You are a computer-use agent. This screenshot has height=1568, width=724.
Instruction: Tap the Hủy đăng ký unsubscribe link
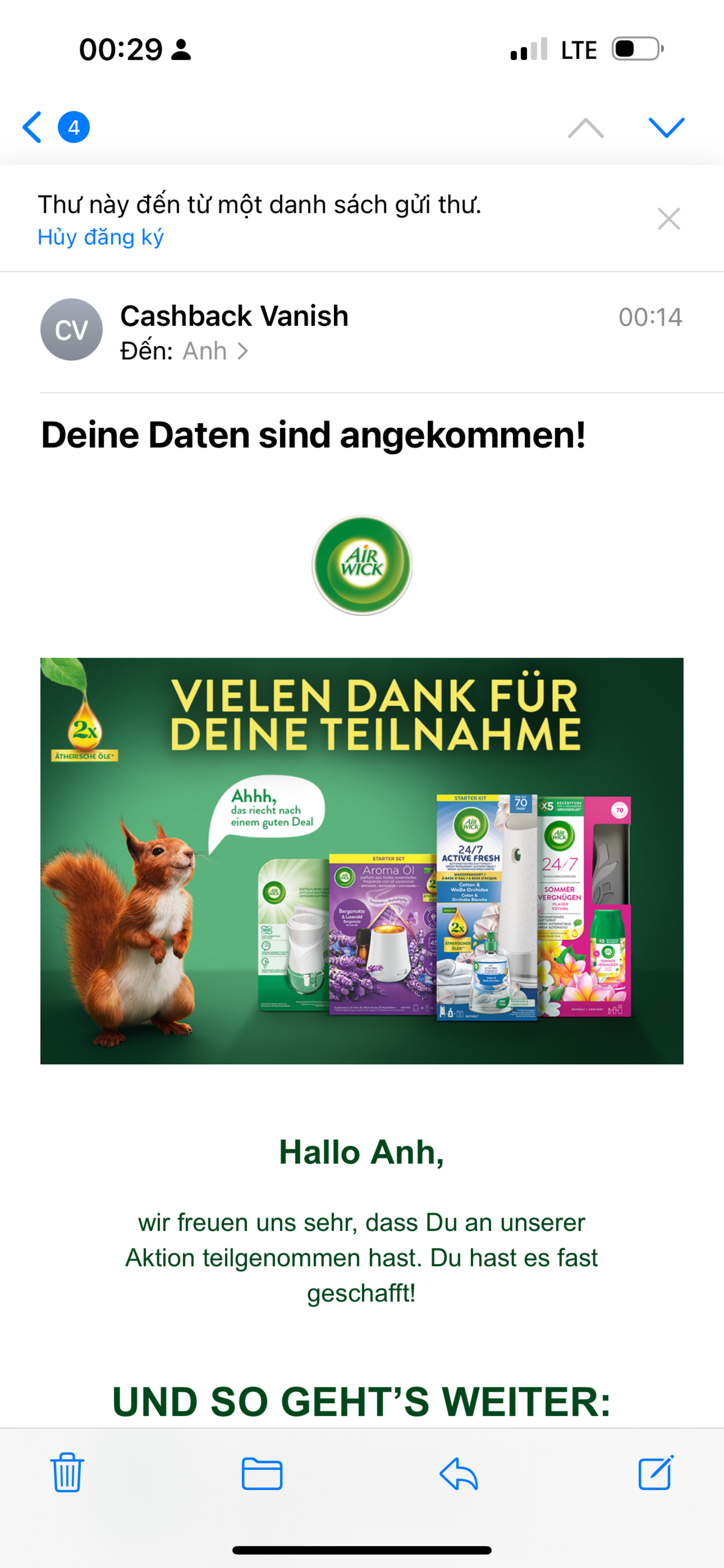point(101,237)
